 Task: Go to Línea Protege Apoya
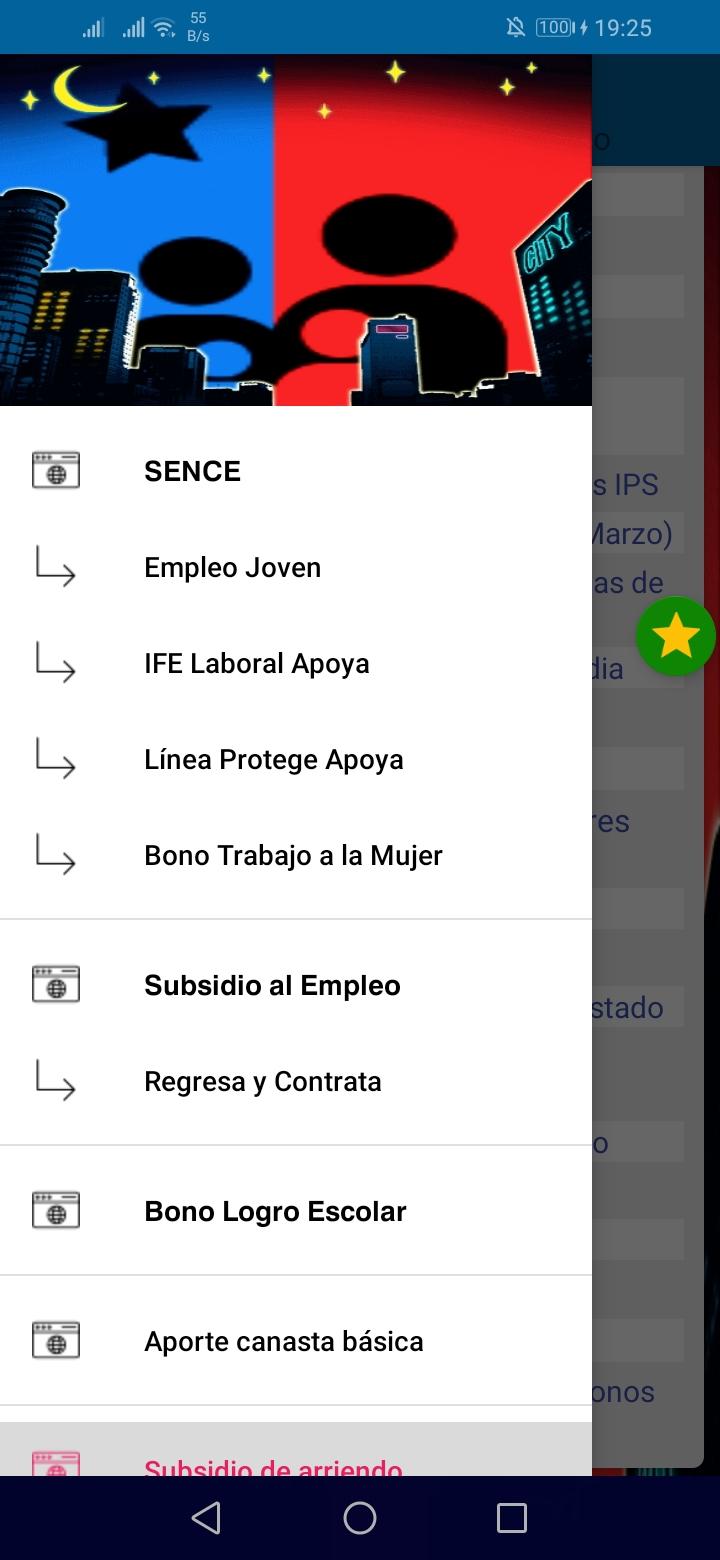296,759
